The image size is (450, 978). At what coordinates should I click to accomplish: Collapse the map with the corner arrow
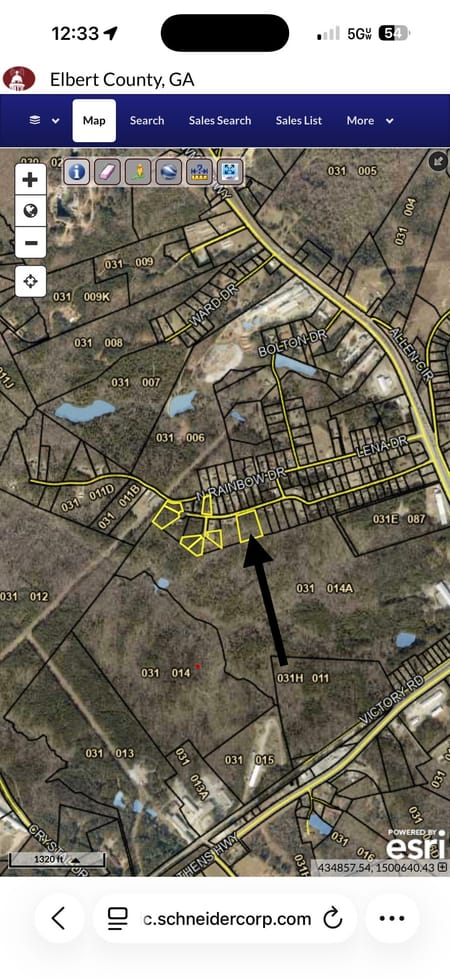click(439, 161)
